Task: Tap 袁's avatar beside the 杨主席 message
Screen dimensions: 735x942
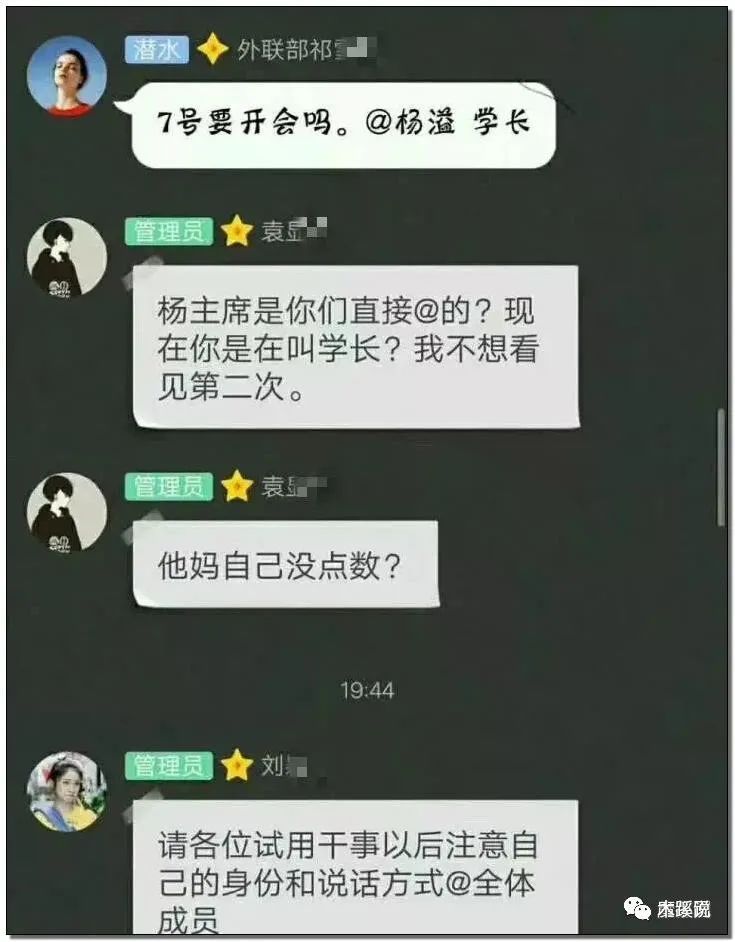Action: pos(66,258)
